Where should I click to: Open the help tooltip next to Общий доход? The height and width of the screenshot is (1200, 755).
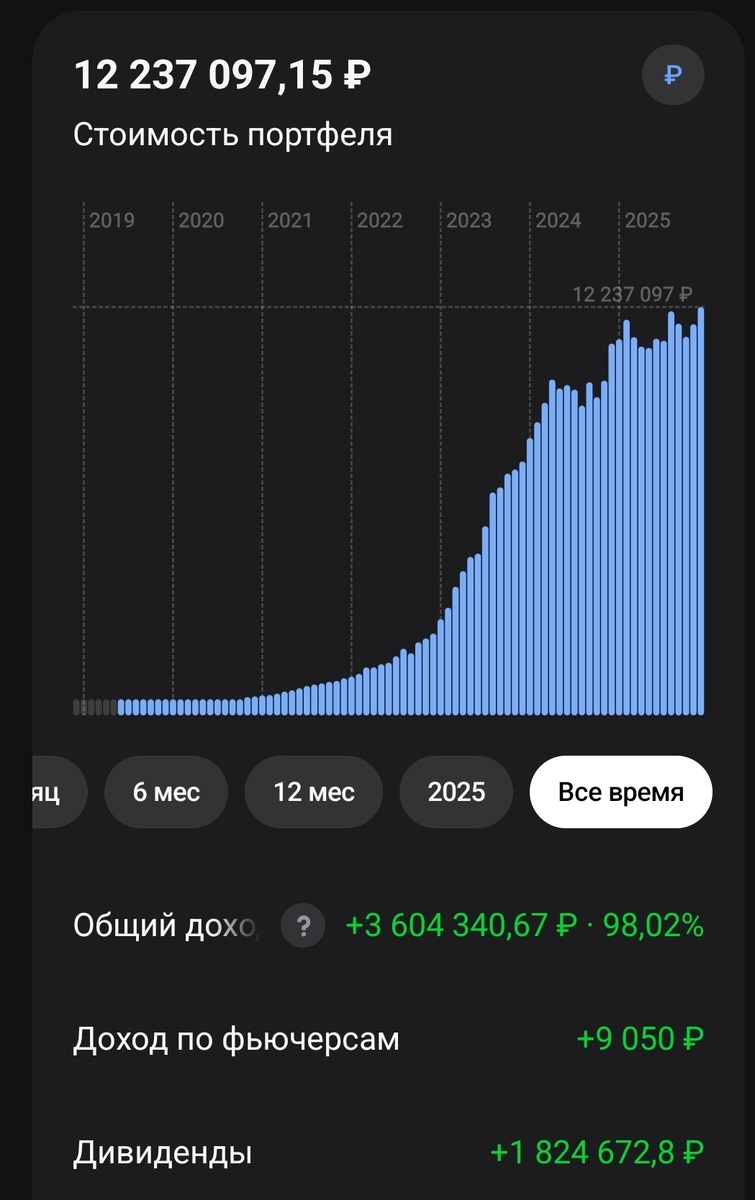pyautogui.click(x=301, y=926)
